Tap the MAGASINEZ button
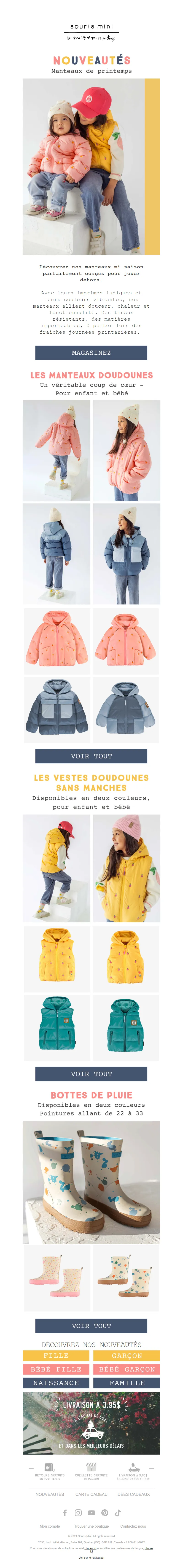The height and width of the screenshot is (1568, 183). [91, 352]
